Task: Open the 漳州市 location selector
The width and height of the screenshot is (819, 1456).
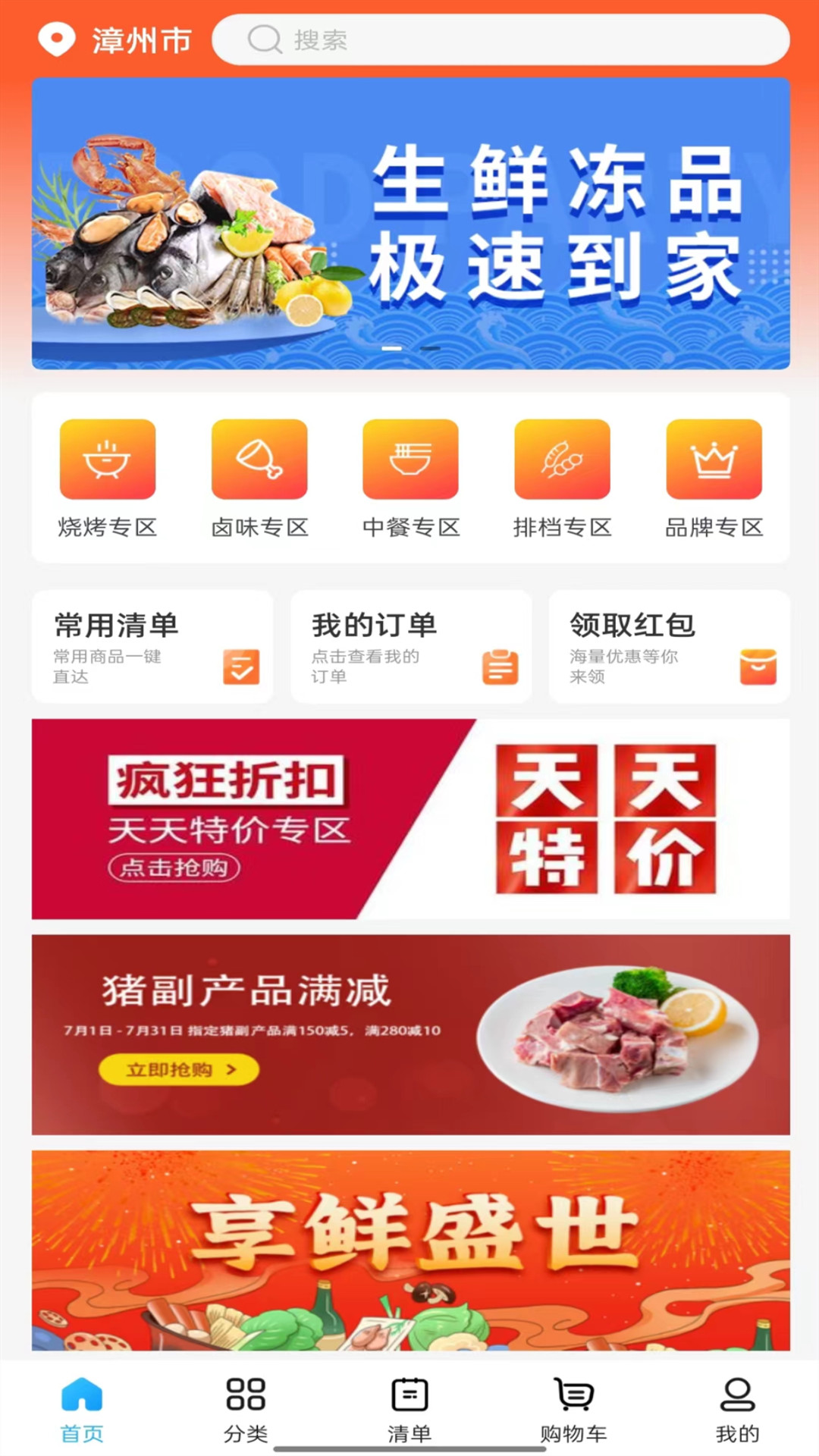Action: [115, 39]
